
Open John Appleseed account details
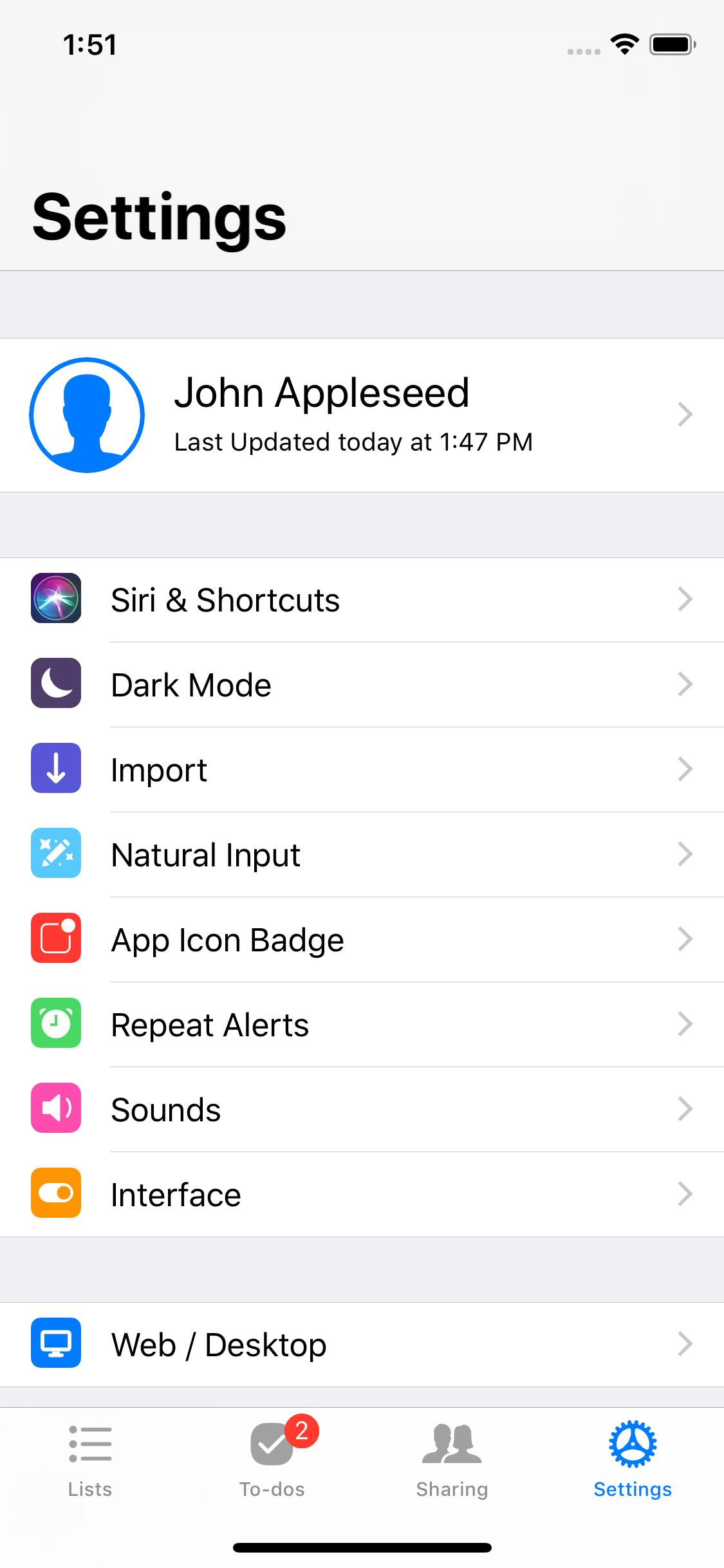tap(362, 415)
